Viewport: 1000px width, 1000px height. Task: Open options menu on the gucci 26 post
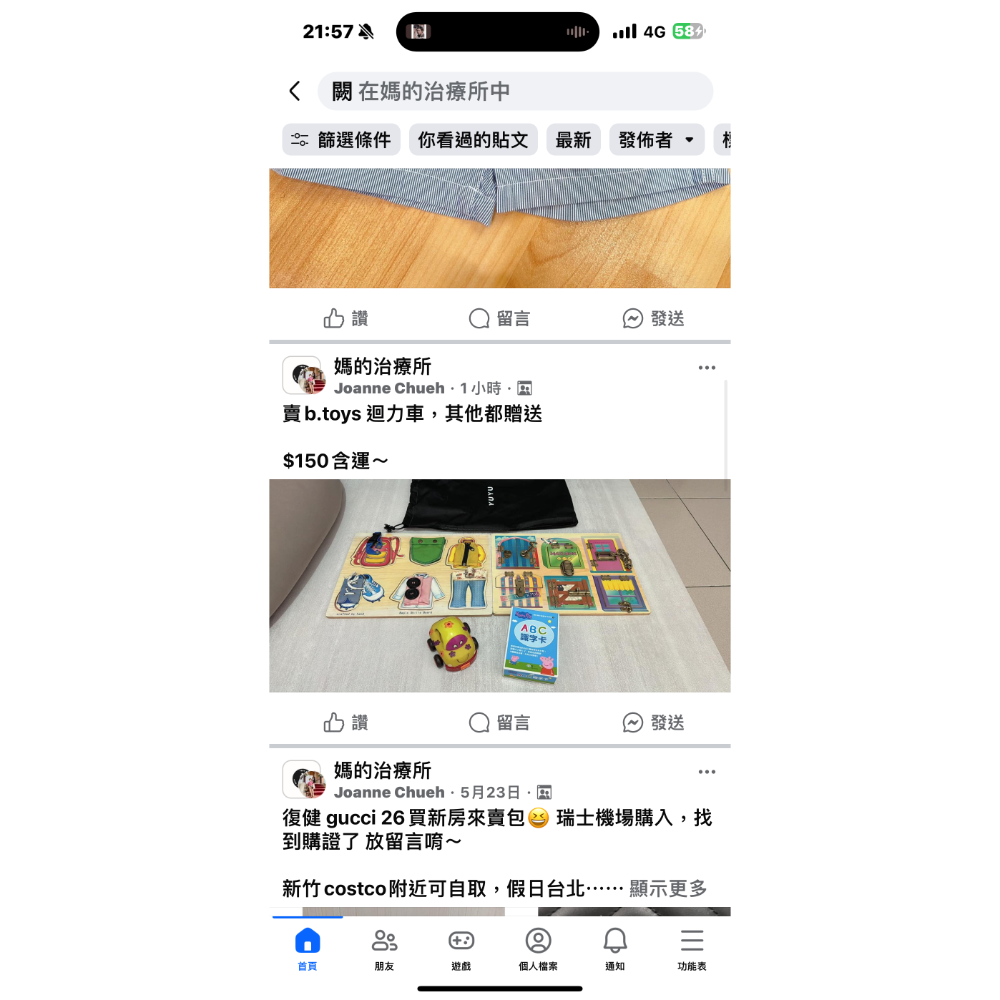point(707,772)
